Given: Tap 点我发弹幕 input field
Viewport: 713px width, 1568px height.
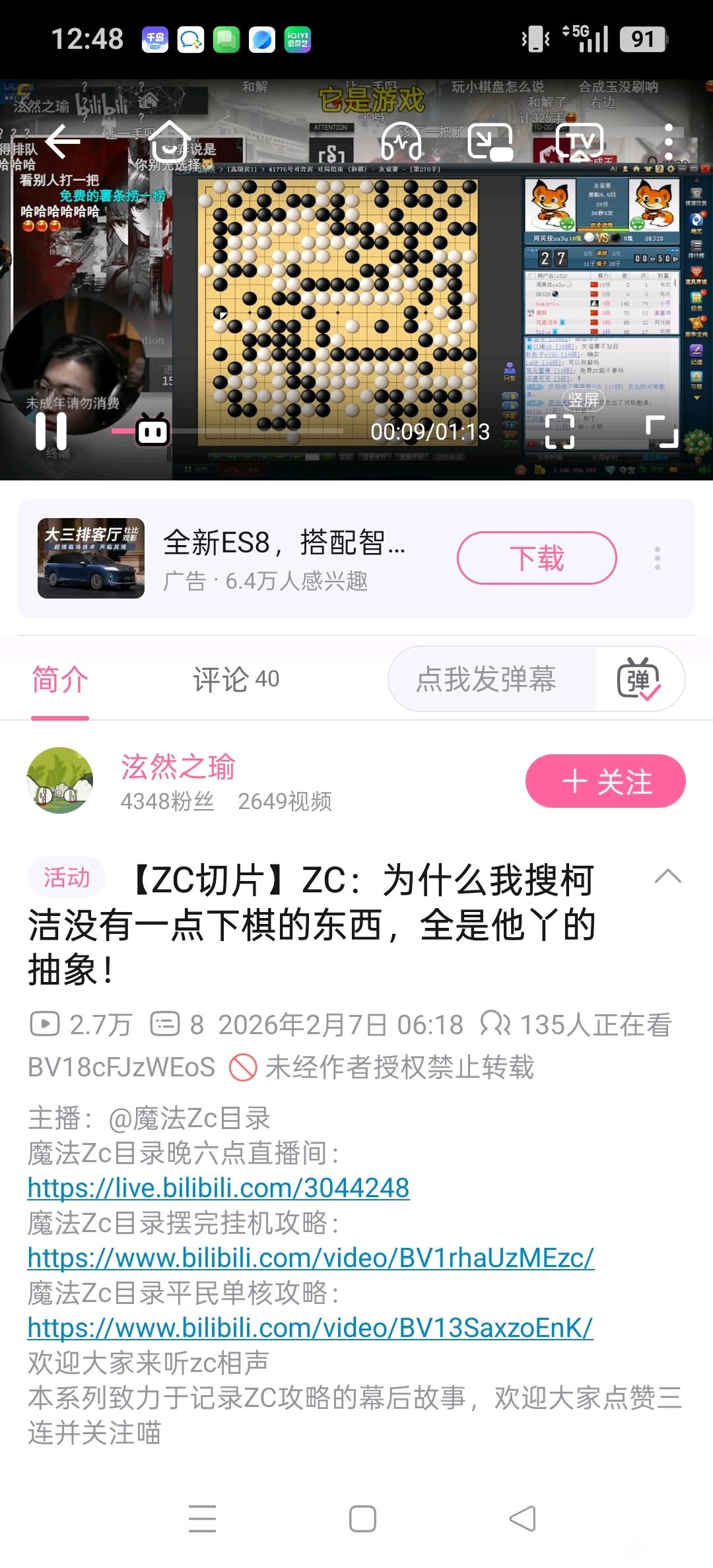Looking at the screenshot, I should coord(487,679).
